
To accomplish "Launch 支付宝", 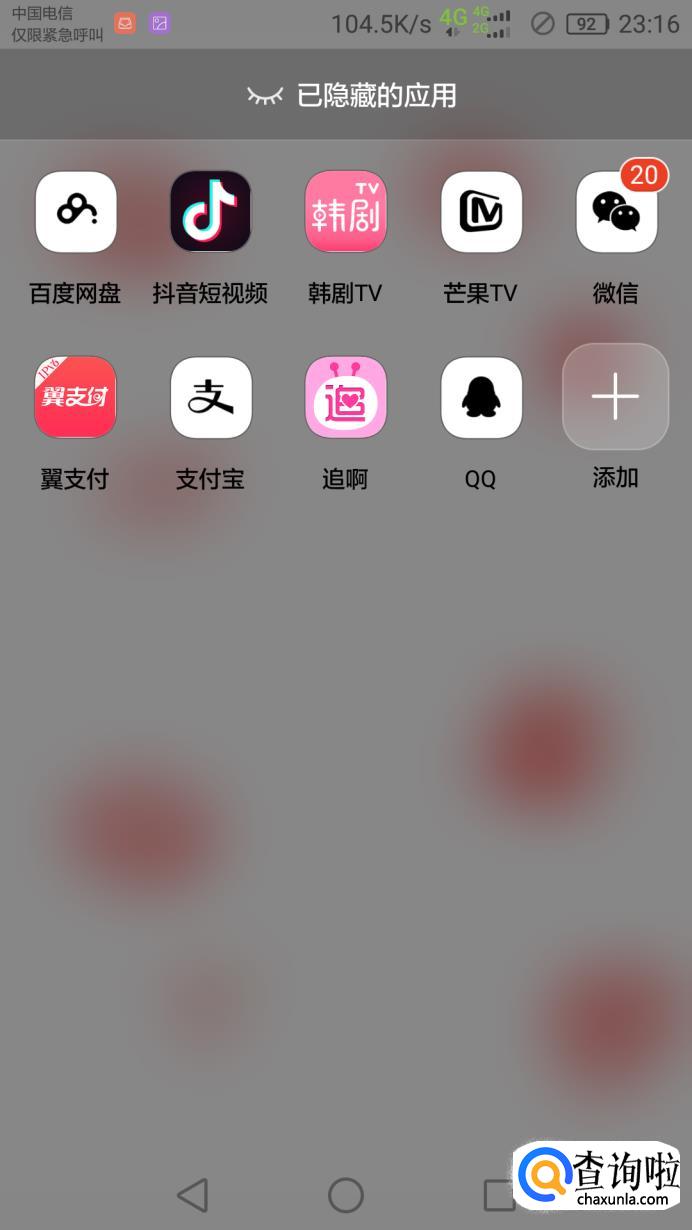I will tap(211, 398).
